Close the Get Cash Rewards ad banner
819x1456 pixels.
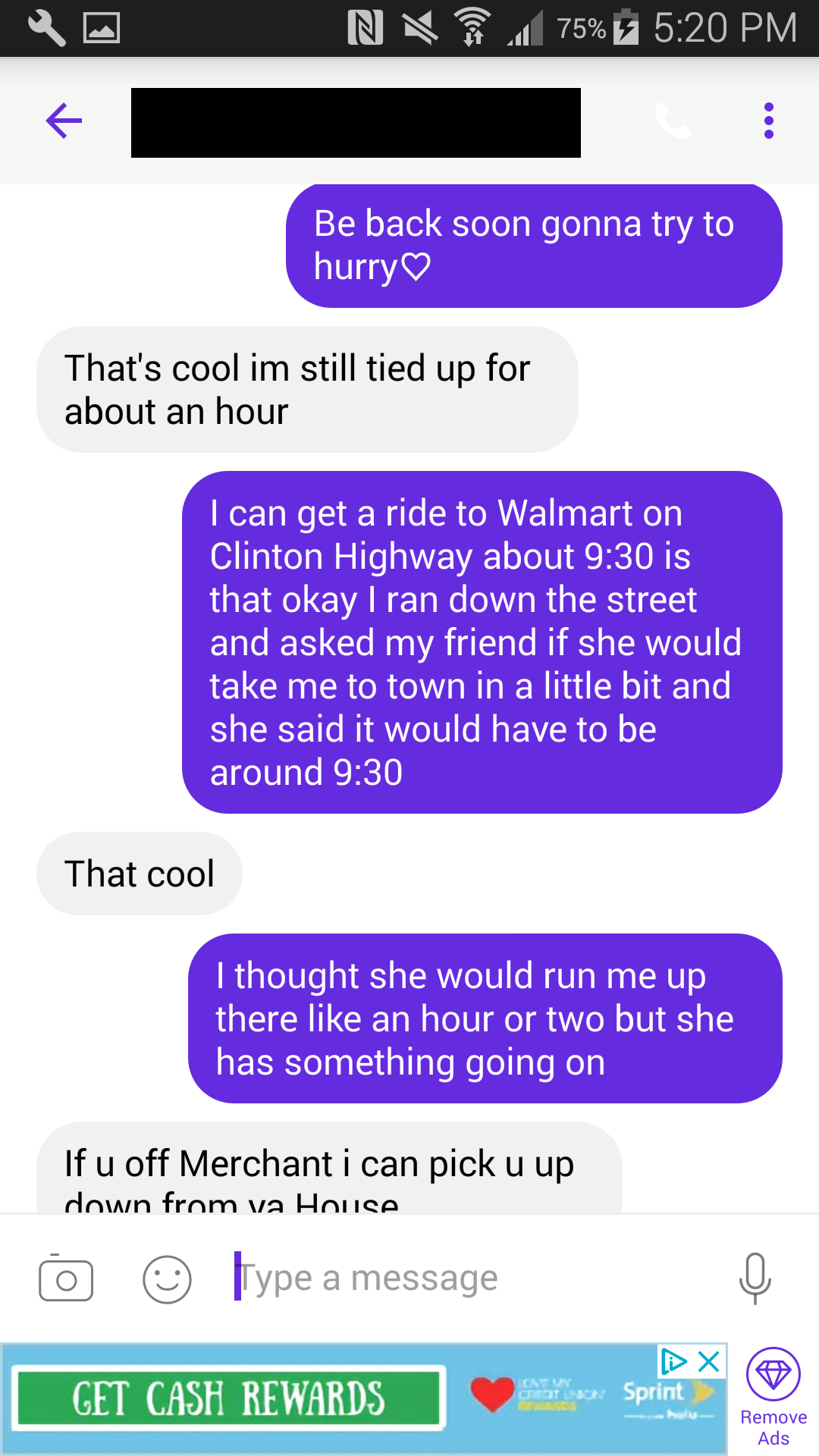coord(709,1361)
